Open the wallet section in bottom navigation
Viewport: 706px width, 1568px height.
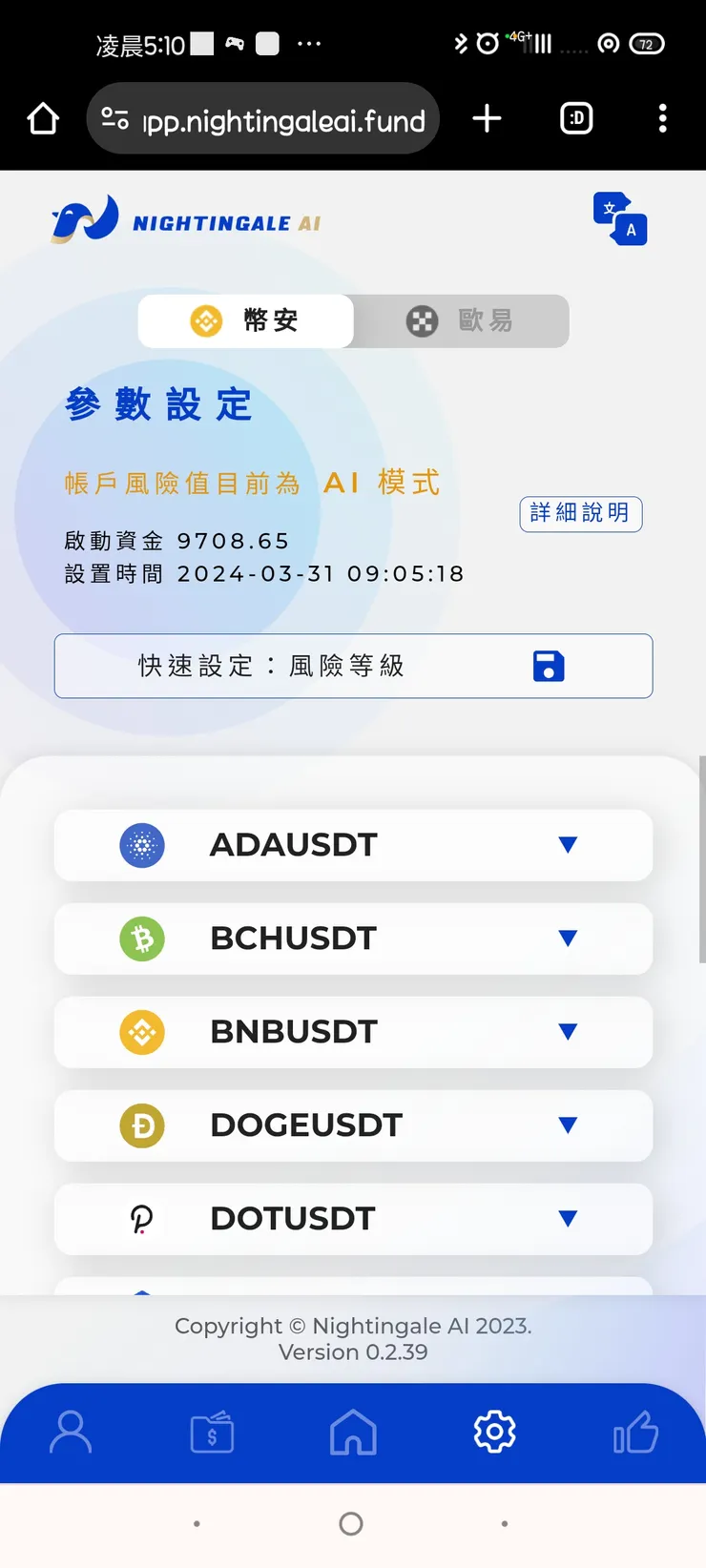pyautogui.click(x=212, y=1432)
